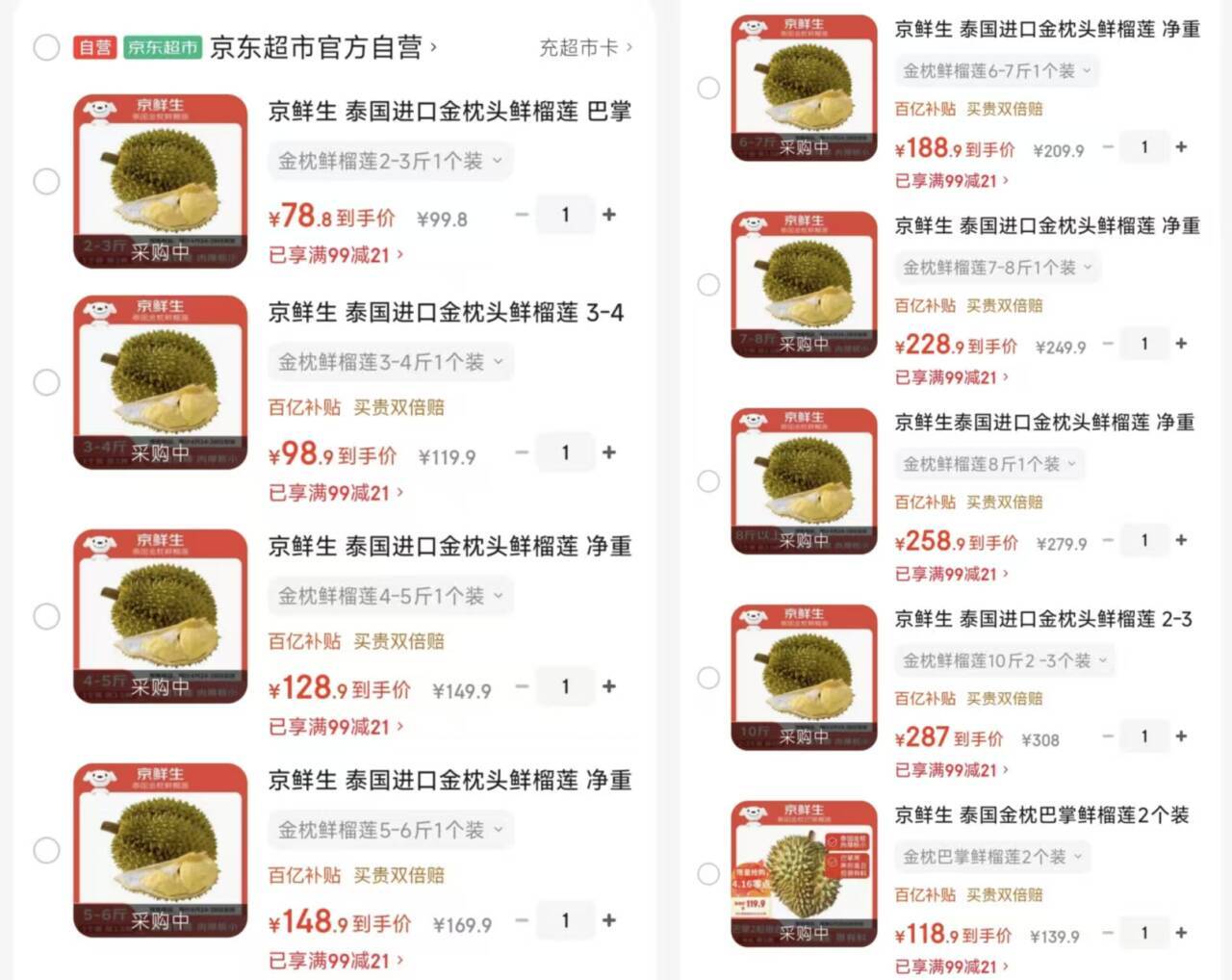Increase quantity of the ¥148.9 durian
1232x980 pixels.
608,920
